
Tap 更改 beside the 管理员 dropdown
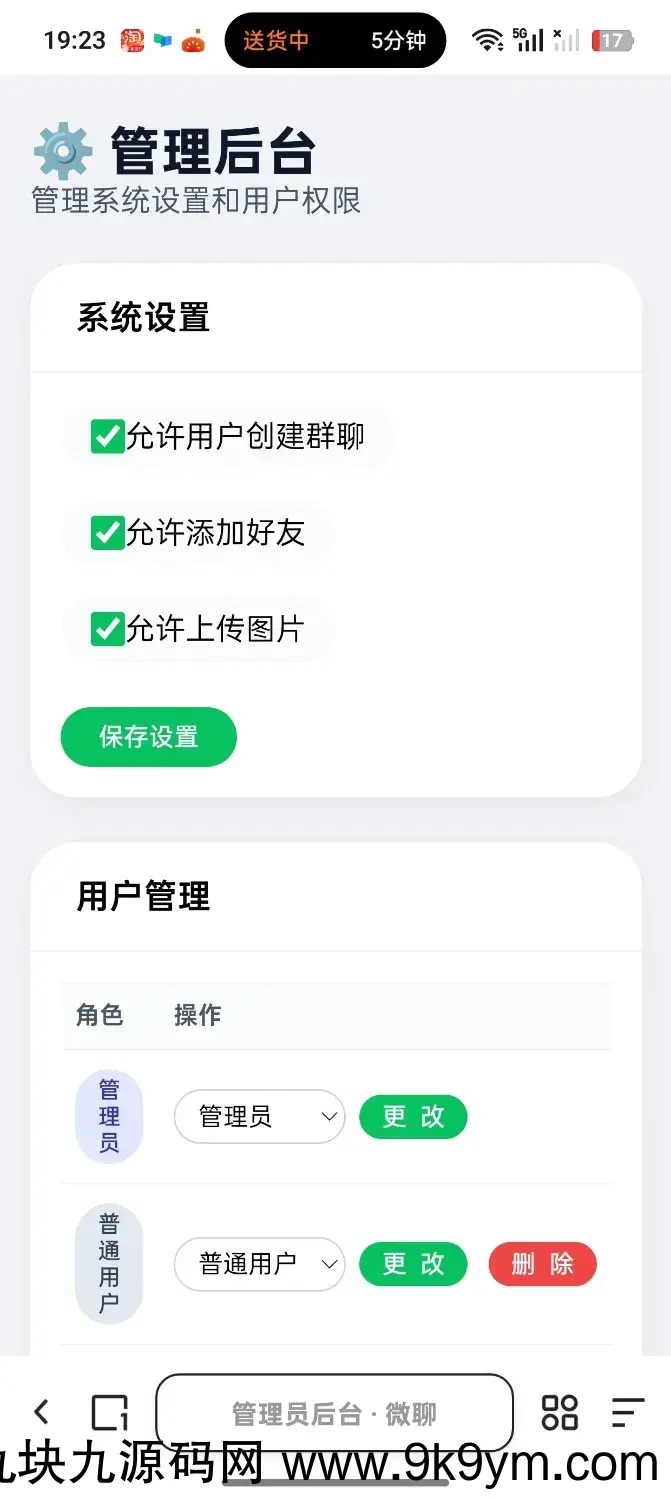[x=413, y=1116]
